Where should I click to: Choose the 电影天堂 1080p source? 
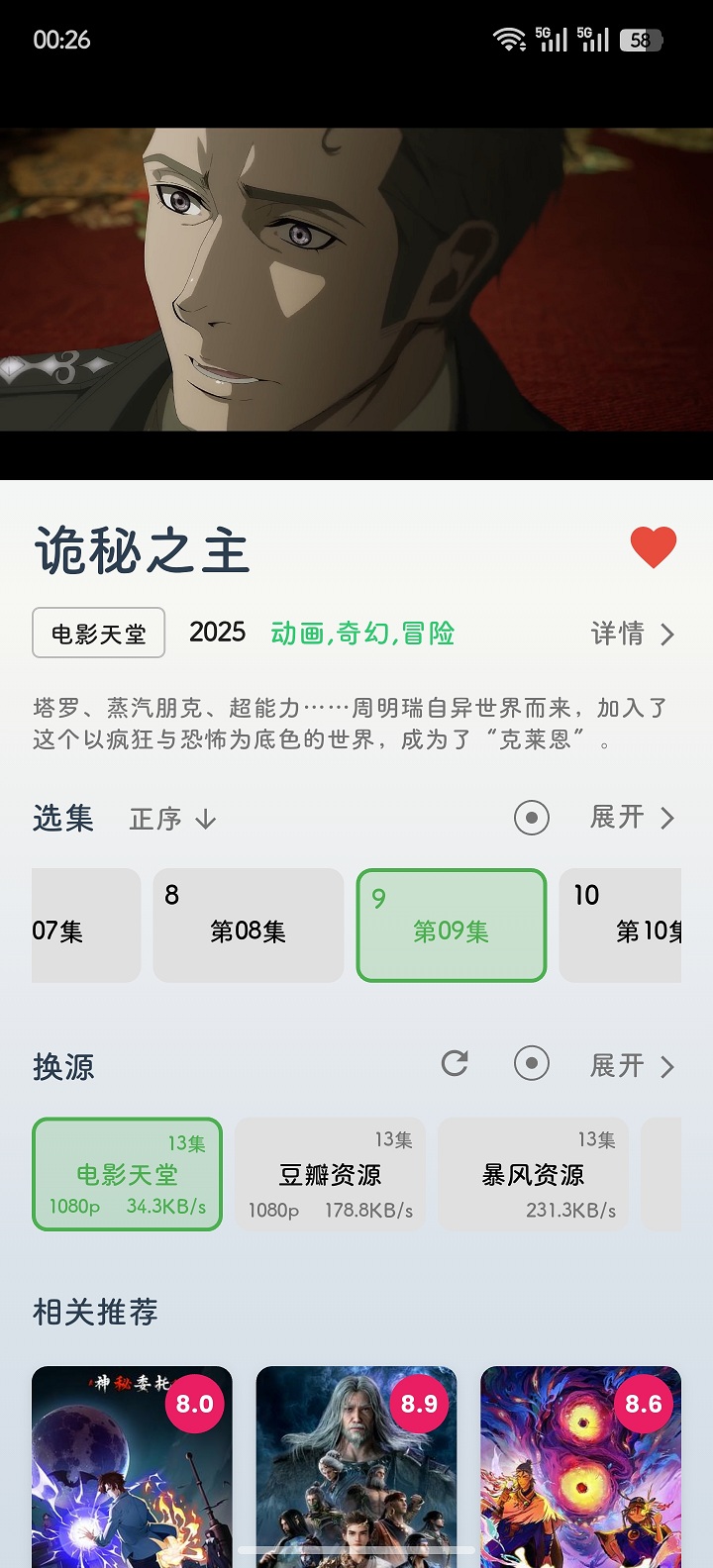[128, 1174]
